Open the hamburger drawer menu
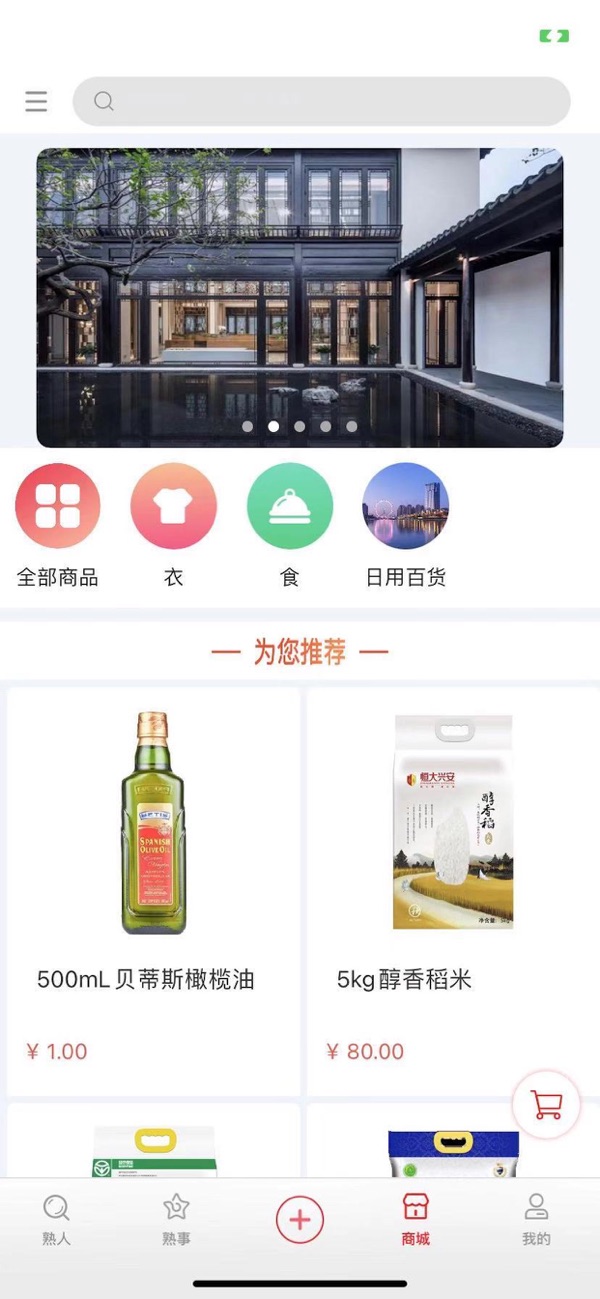600x1299 pixels. [x=36, y=101]
